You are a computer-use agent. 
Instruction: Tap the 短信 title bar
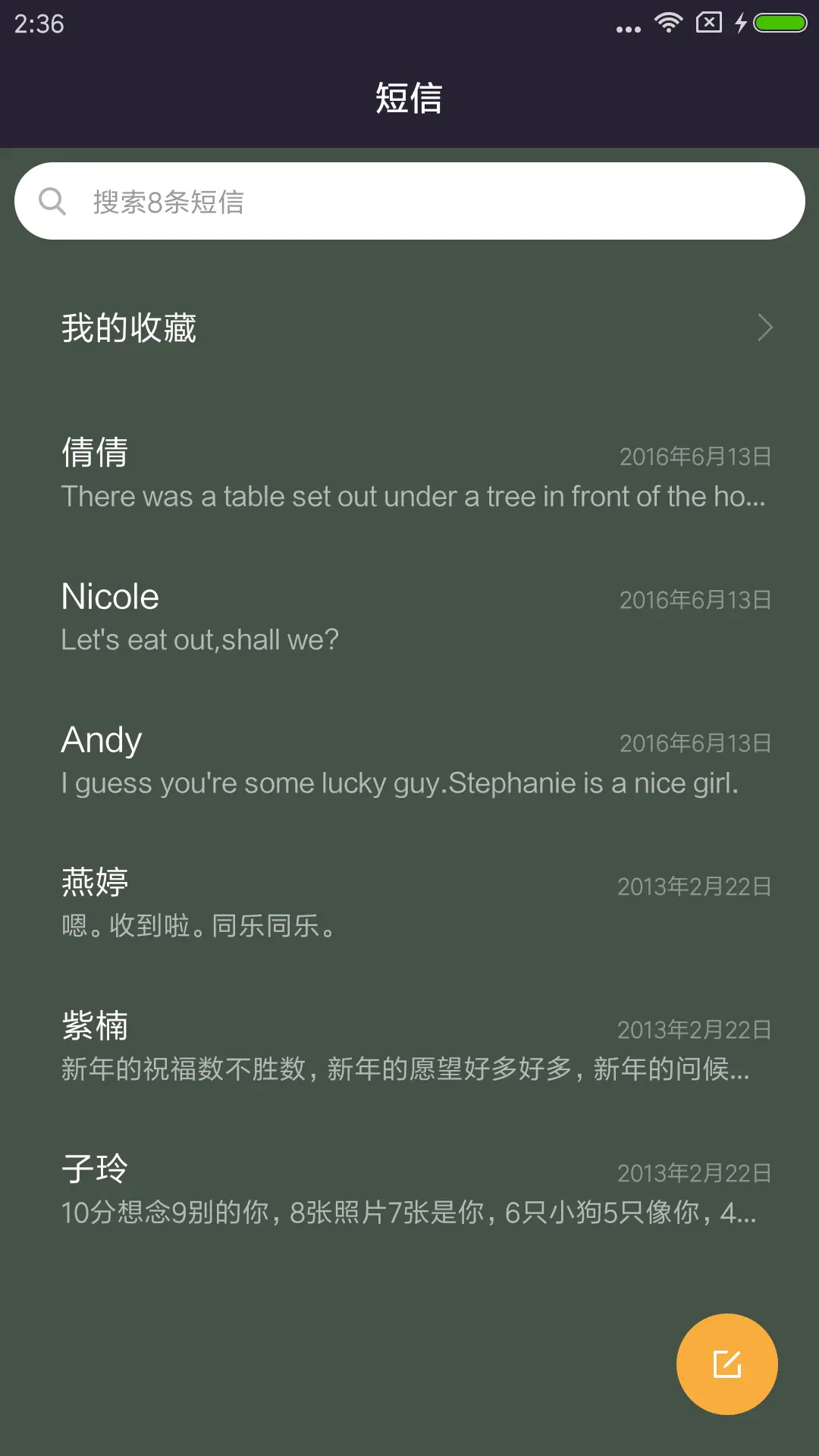point(409,99)
